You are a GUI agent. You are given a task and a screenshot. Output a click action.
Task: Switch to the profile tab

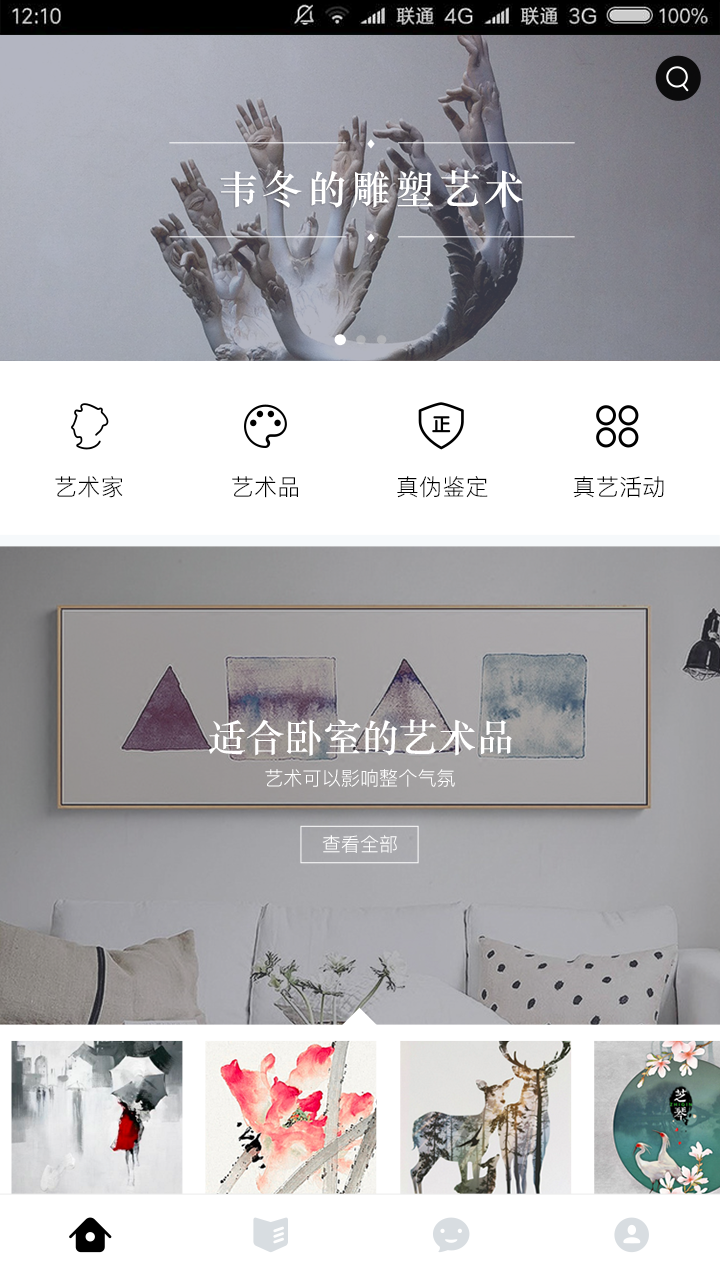coord(631,1235)
